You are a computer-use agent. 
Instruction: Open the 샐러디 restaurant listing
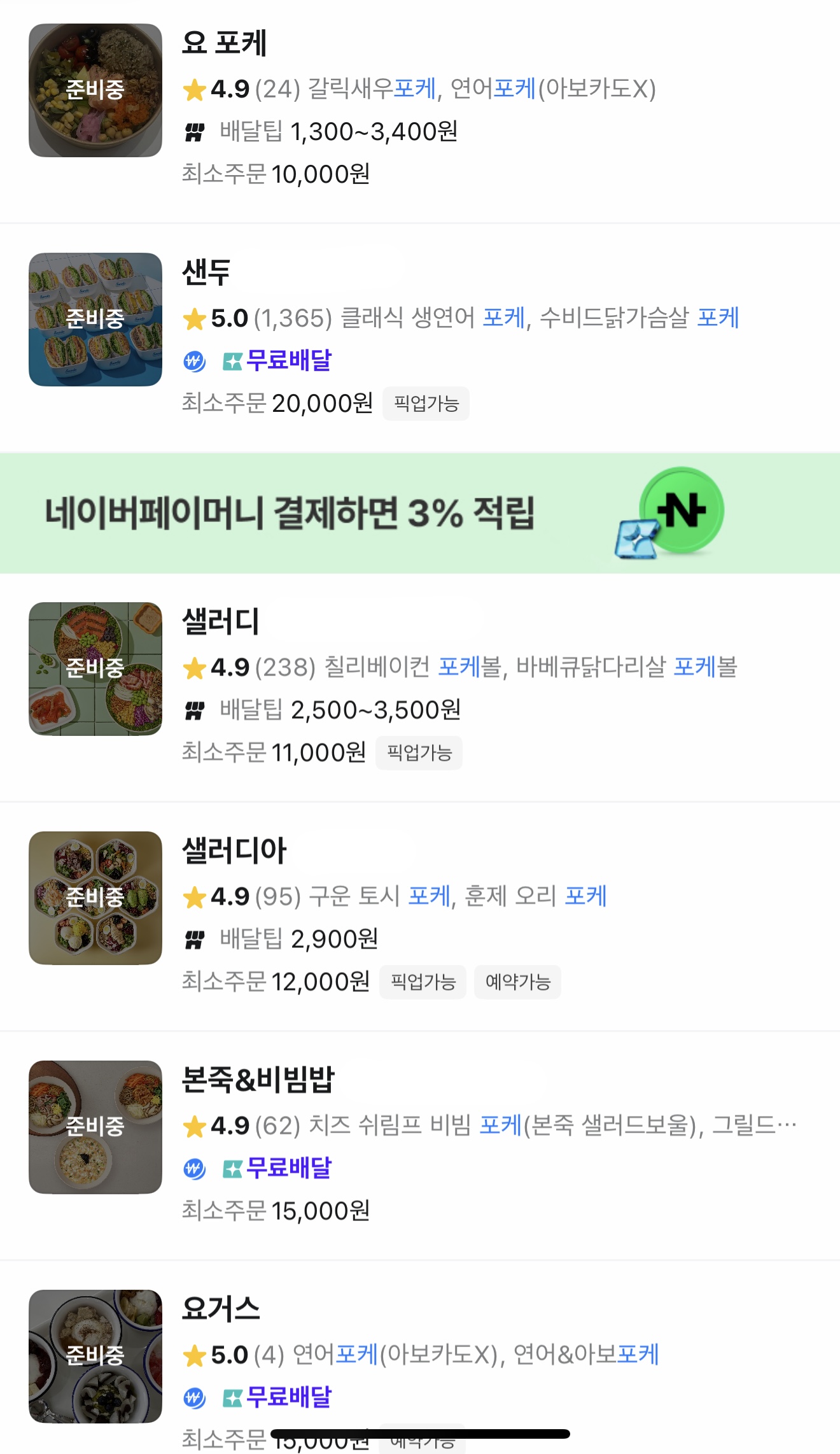point(420,688)
